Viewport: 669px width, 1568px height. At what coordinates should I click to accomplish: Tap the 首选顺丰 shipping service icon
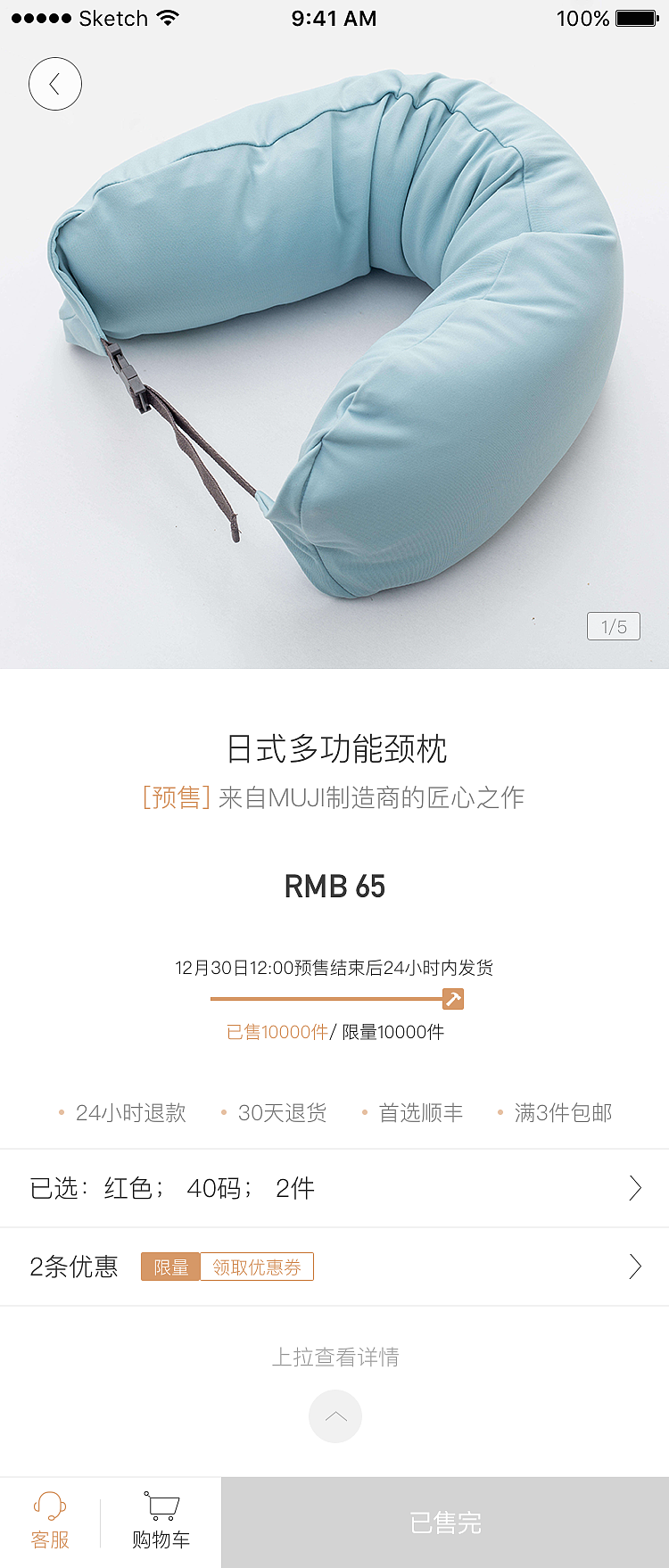(420, 1112)
